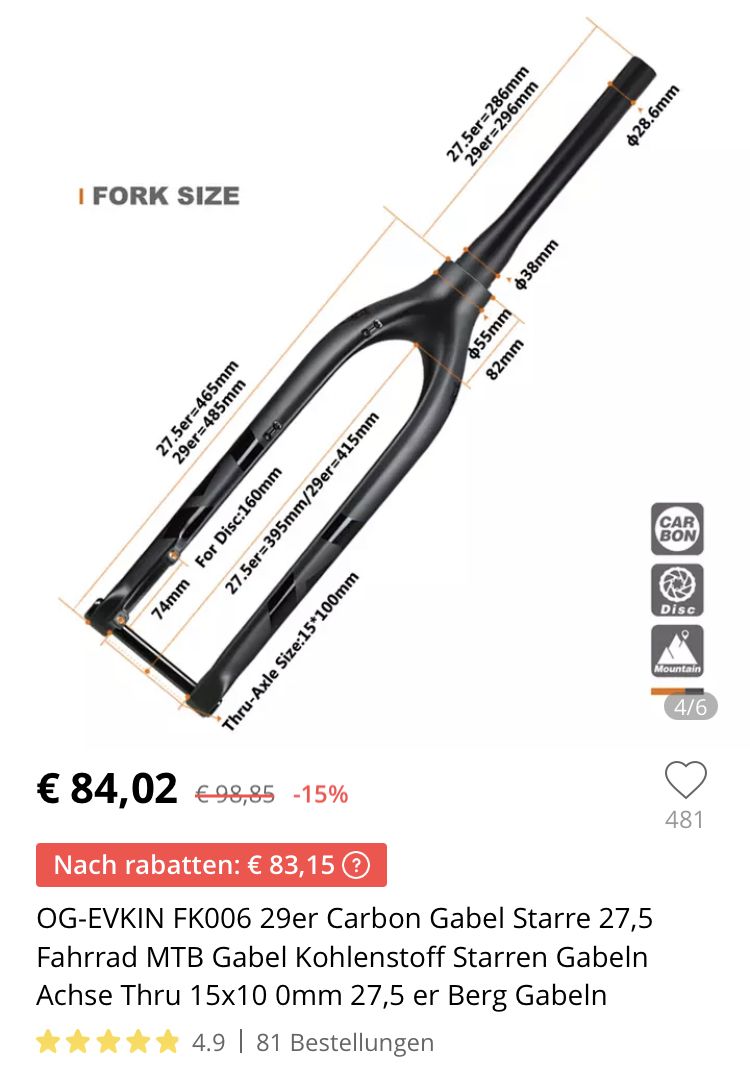Open the 4.9 star rating reviews
750x1078 pixels.
coord(130,1042)
